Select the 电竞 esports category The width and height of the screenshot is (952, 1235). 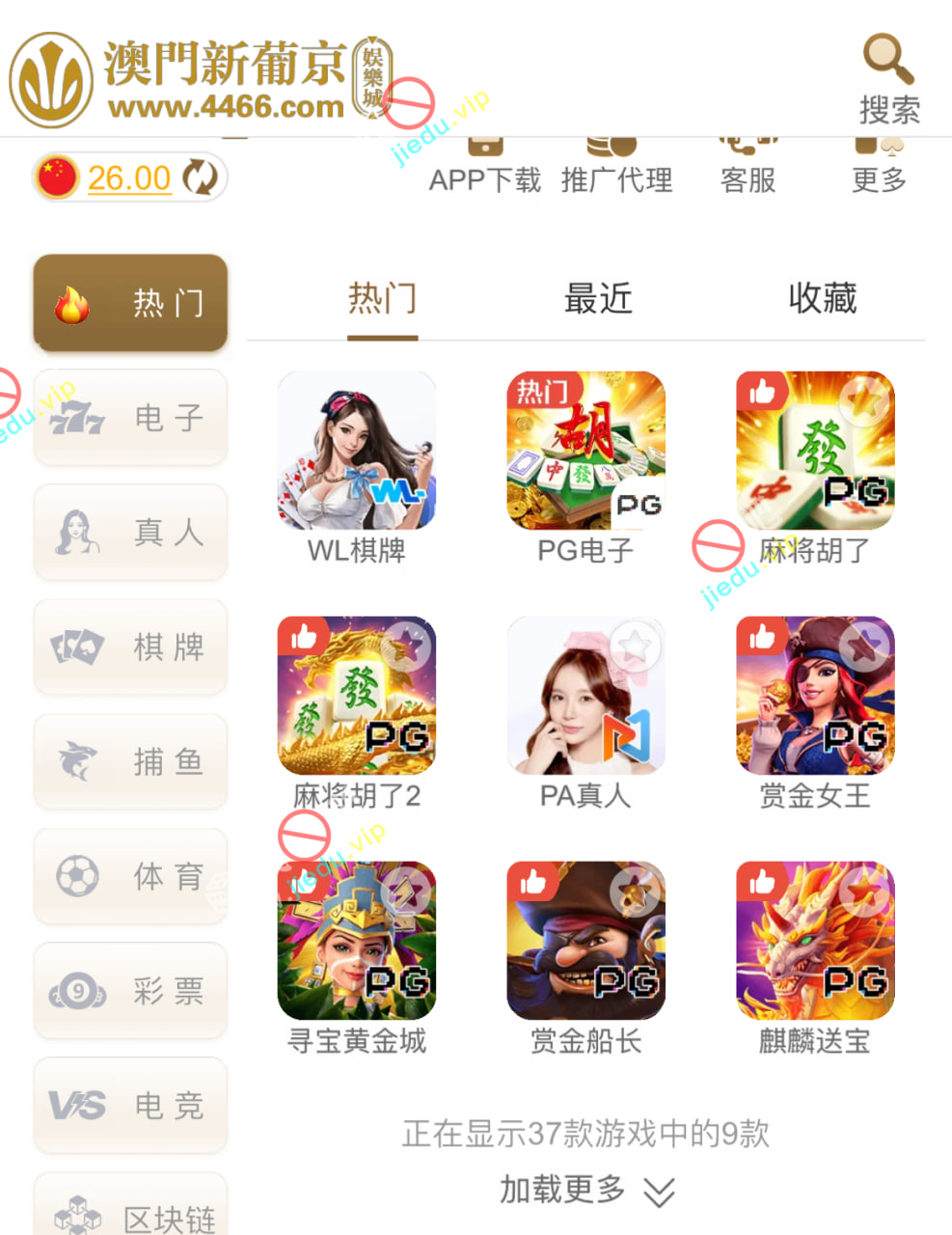pyautogui.click(x=130, y=1106)
